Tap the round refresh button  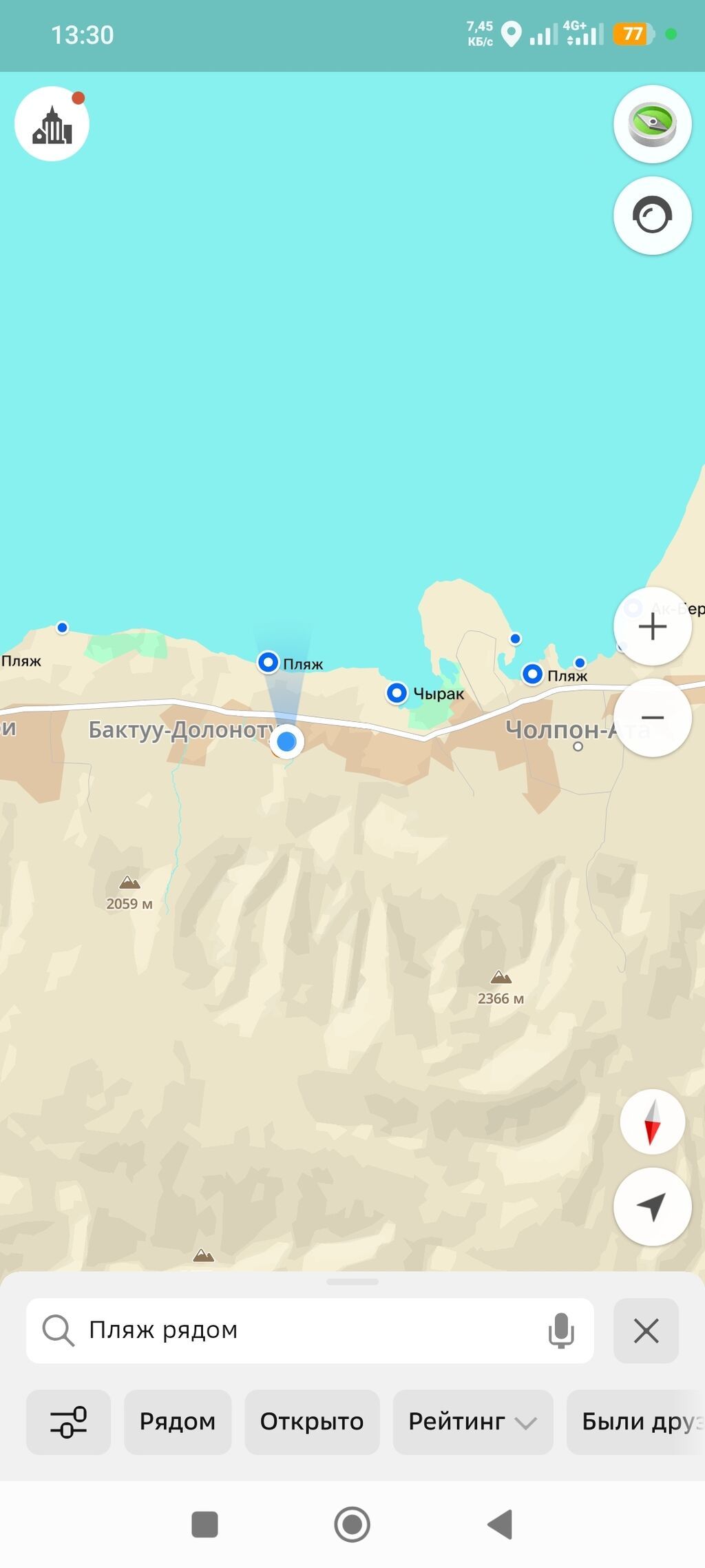pos(652,216)
